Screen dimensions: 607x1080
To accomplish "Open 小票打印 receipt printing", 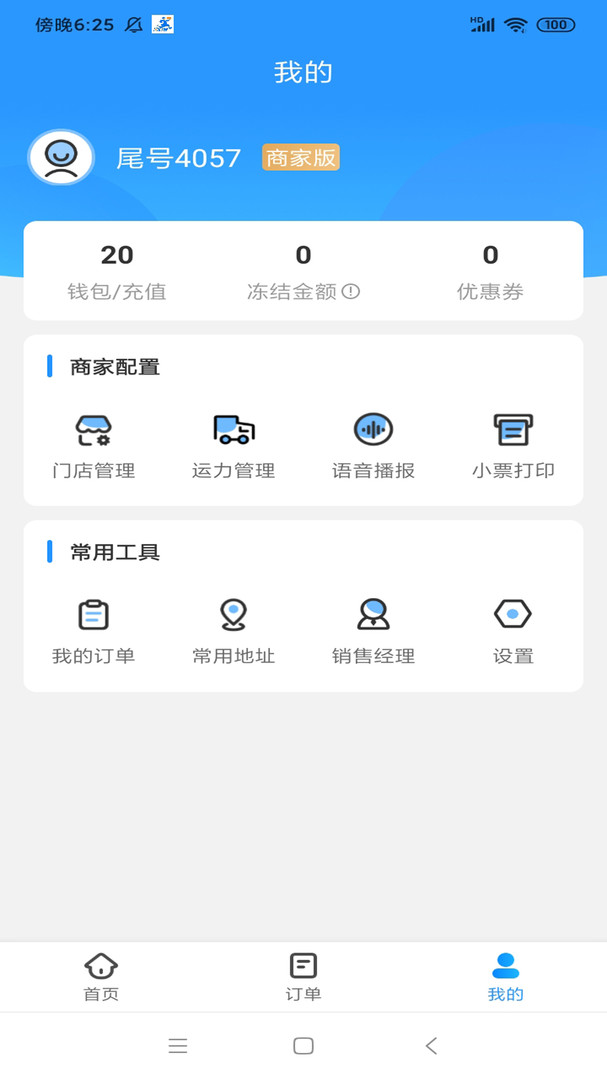I will pos(513,446).
